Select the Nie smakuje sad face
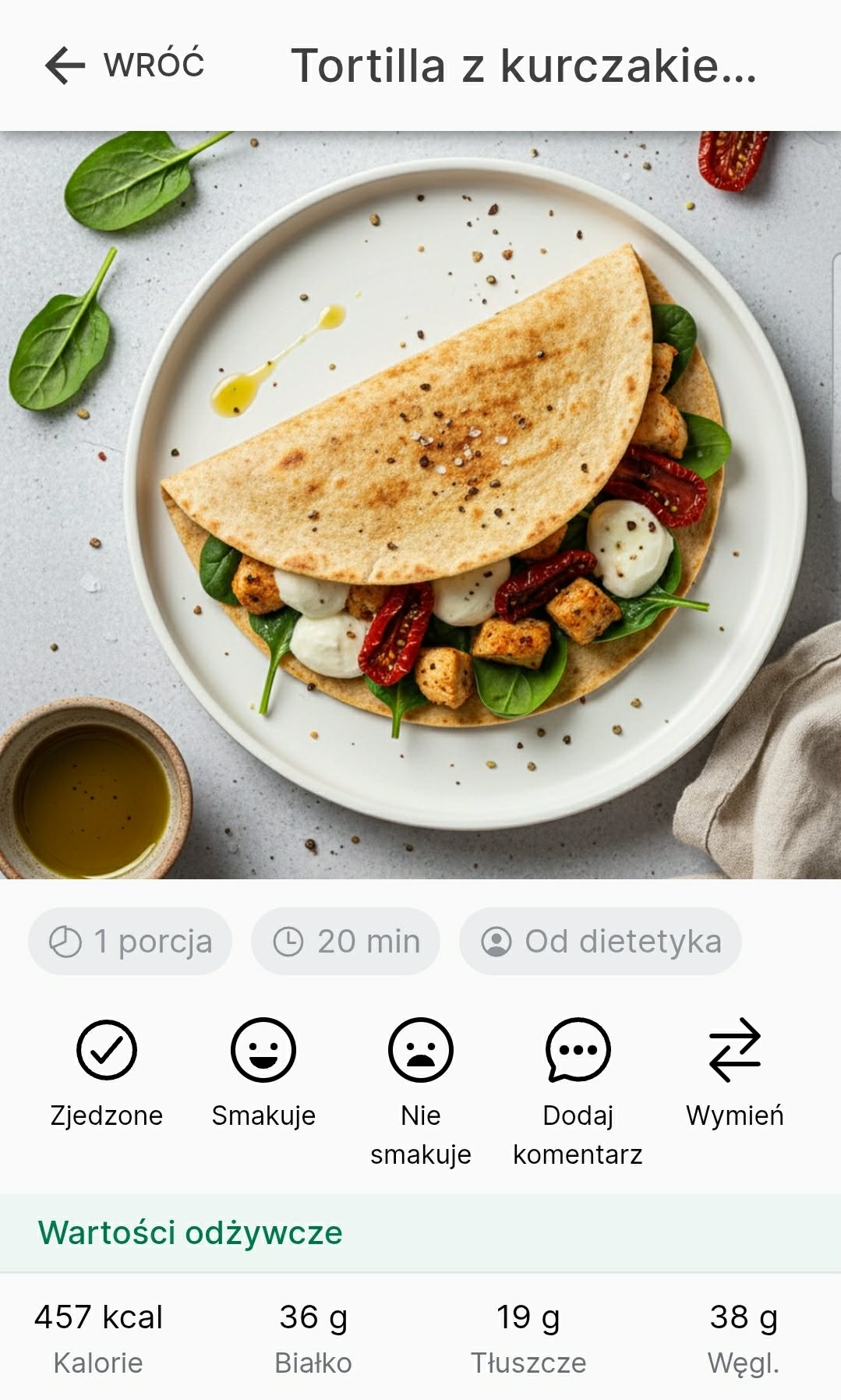 (x=421, y=1050)
